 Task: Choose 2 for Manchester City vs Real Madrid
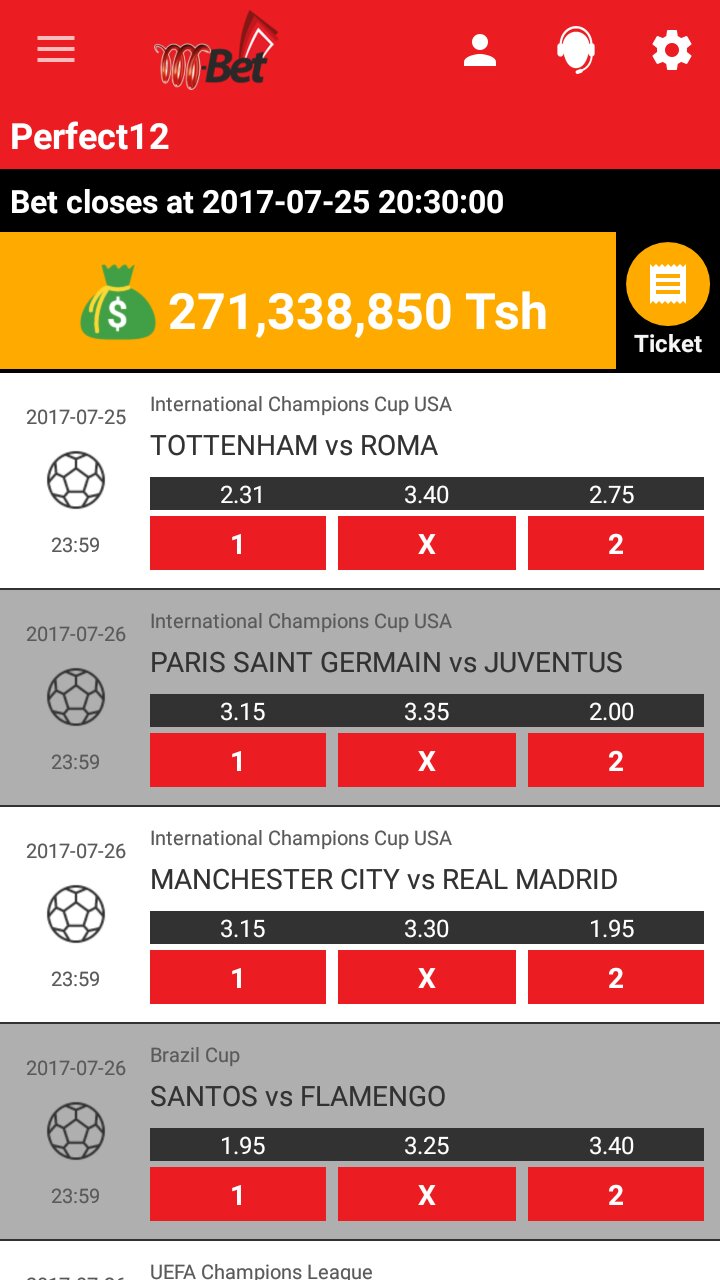click(x=616, y=977)
